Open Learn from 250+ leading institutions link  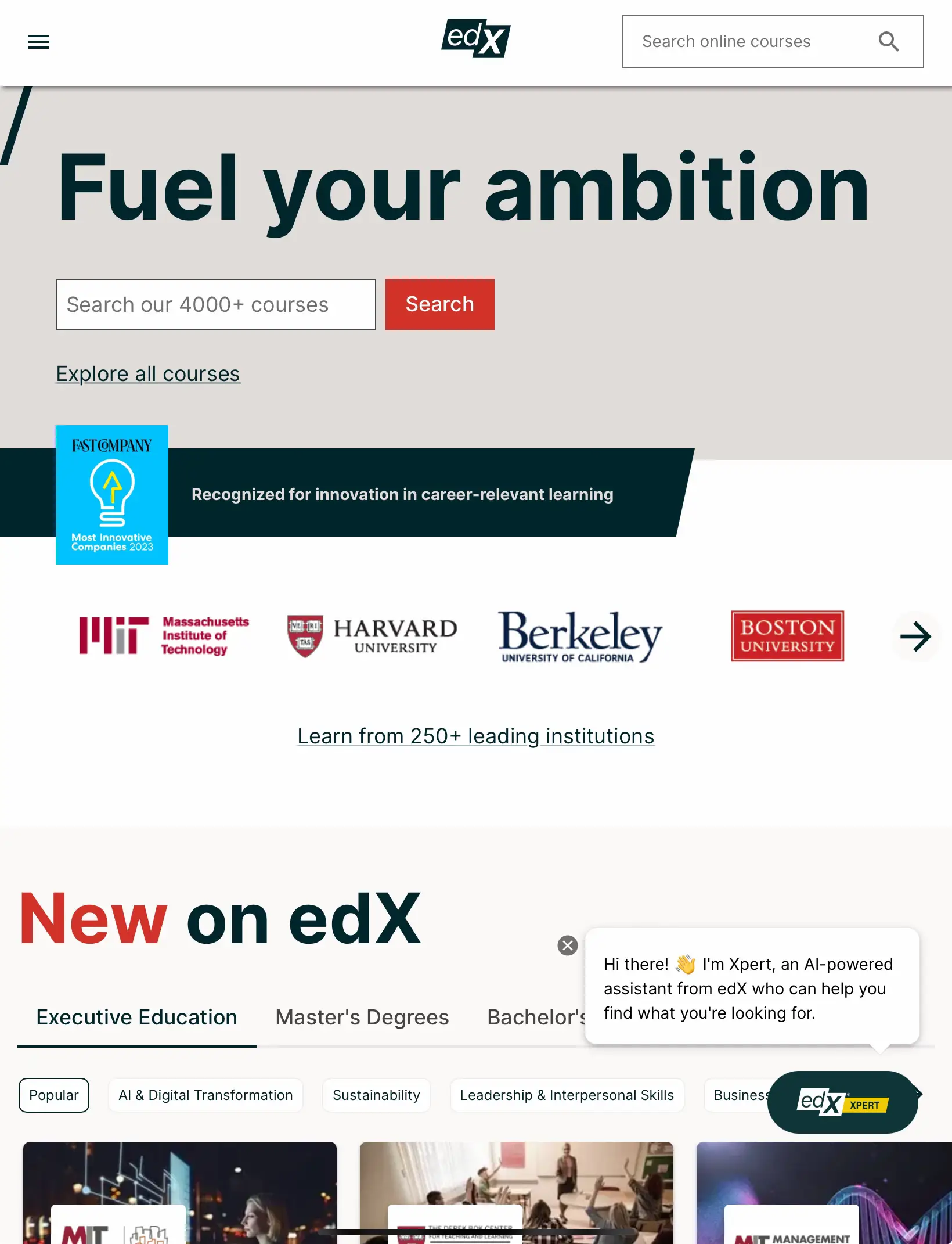(x=475, y=736)
